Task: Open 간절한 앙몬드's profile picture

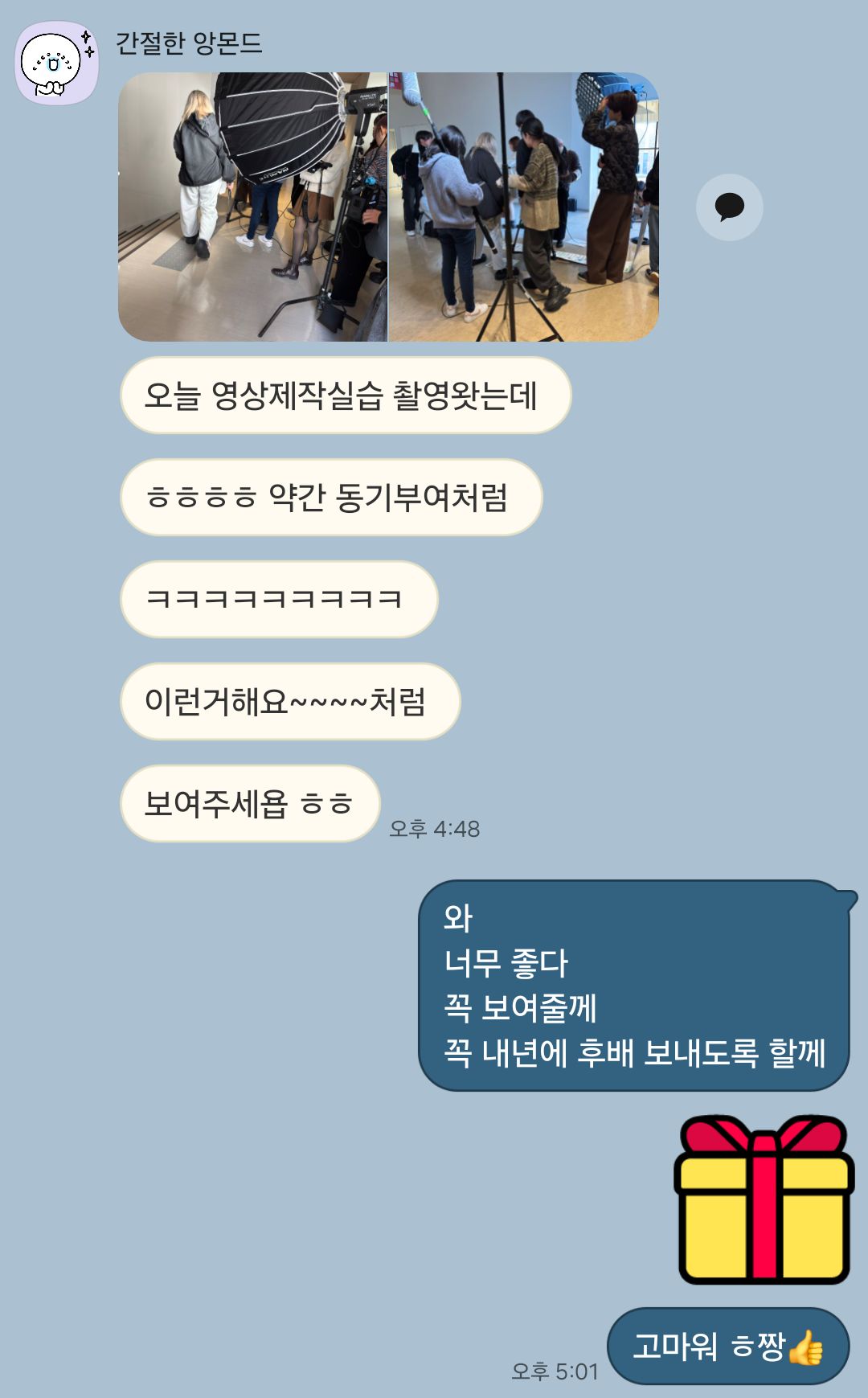Action: tap(56, 64)
